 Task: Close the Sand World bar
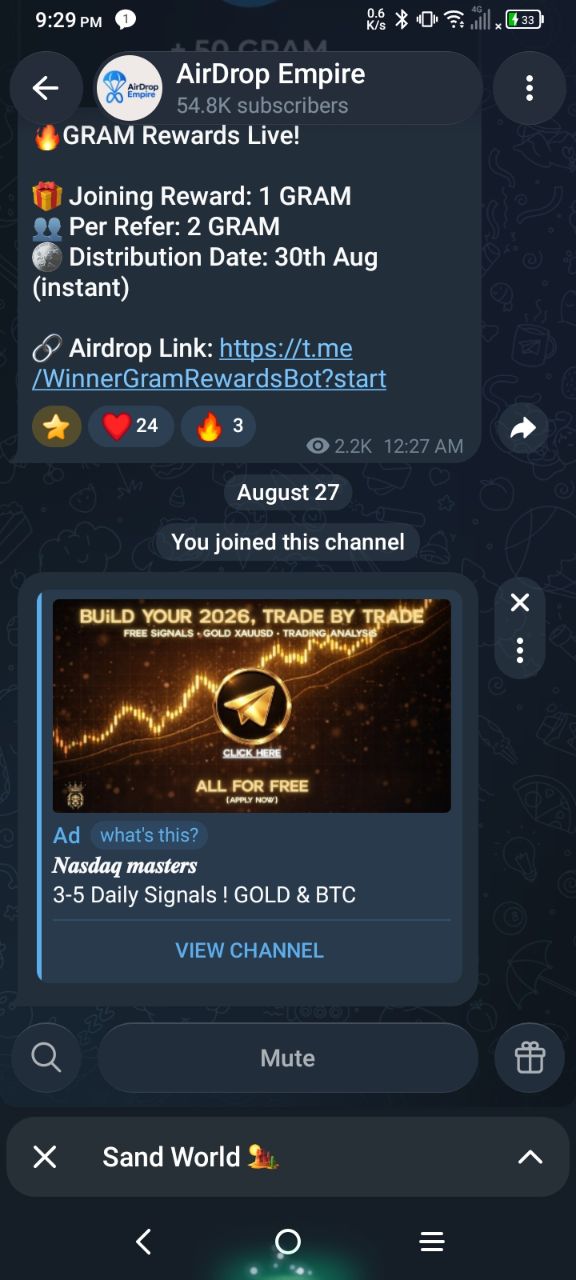click(x=45, y=1157)
